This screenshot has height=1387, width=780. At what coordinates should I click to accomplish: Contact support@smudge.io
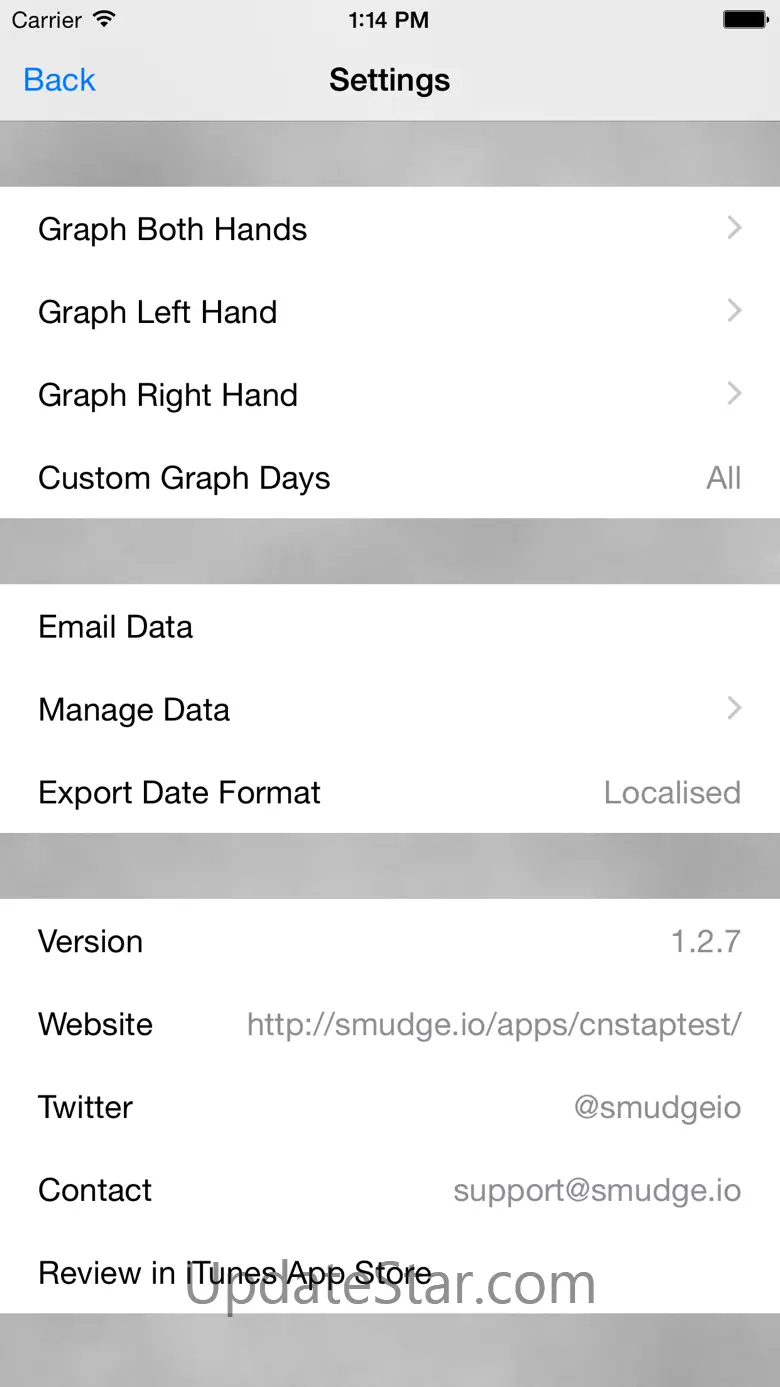click(390, 1189)
